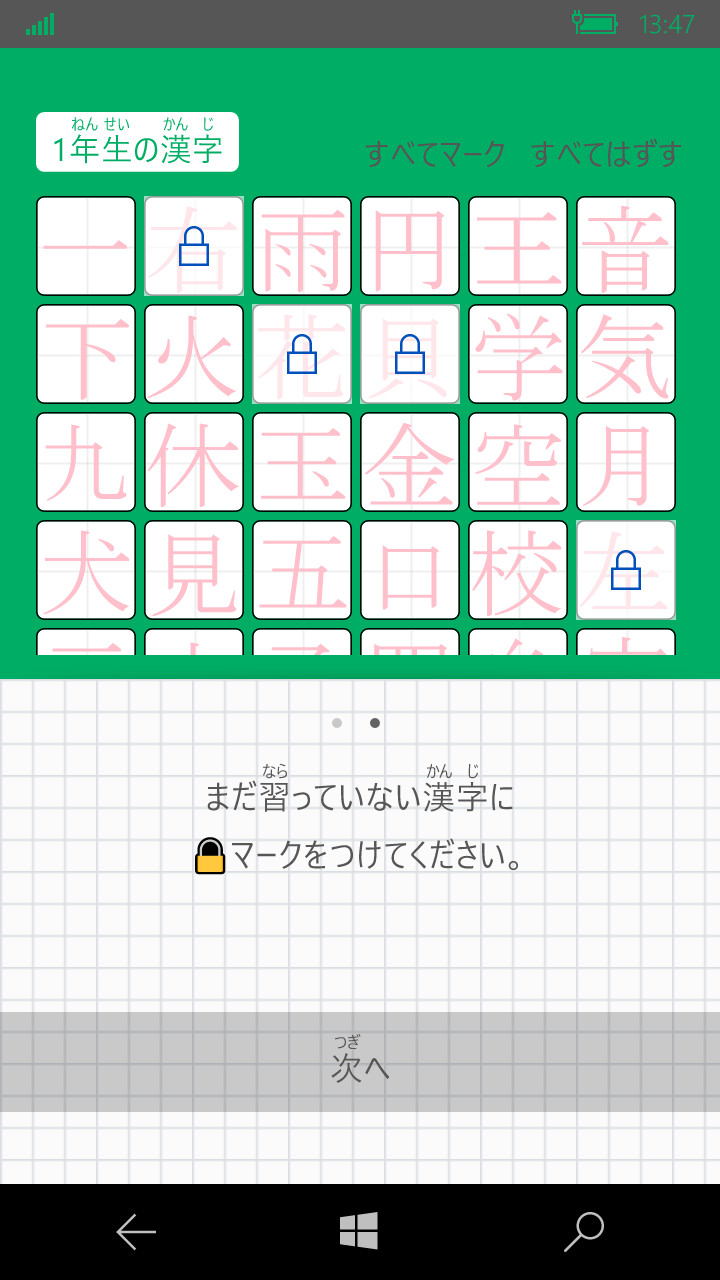Select the kanji 雨 tile
Screen dimensions: 720x1280
pos(301,246)
